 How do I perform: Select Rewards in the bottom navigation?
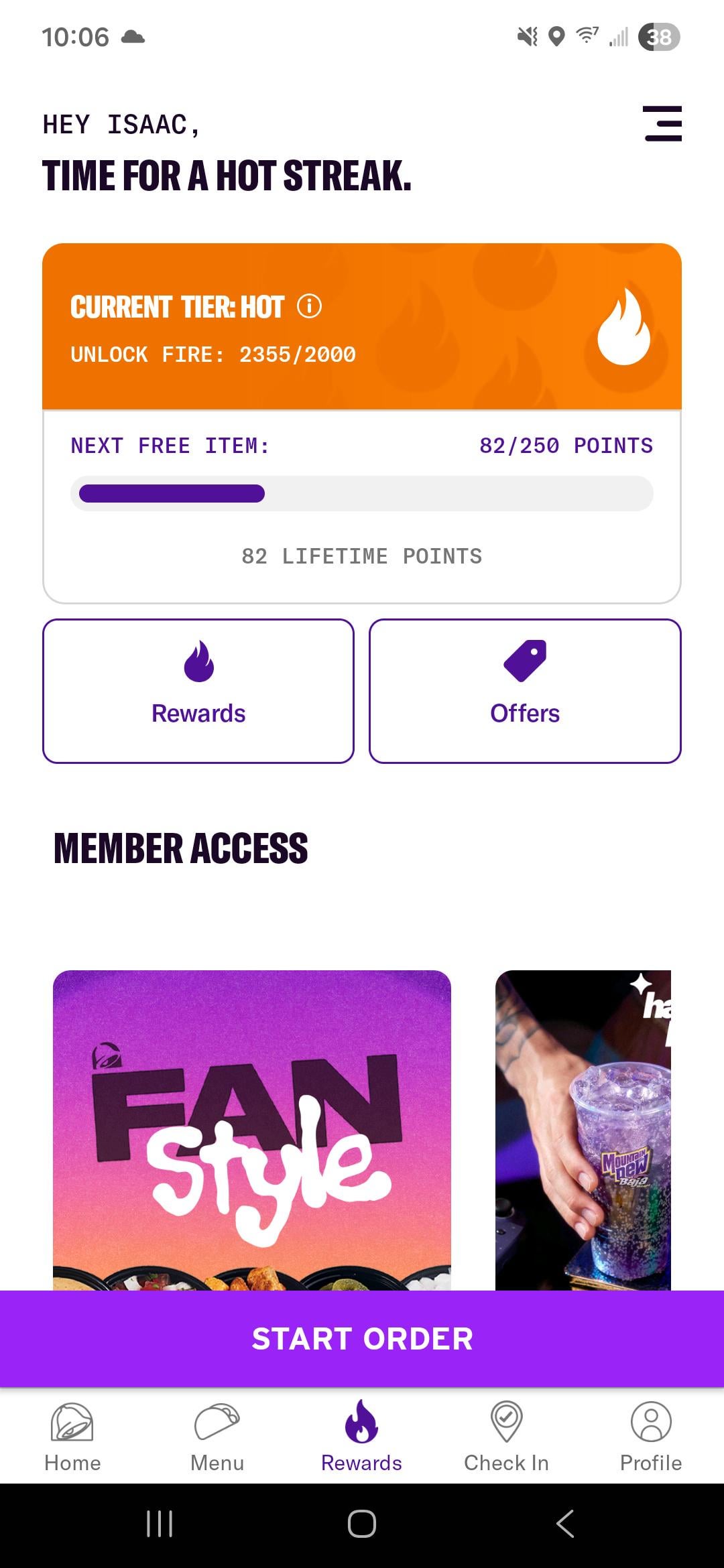click(x=362, y=1435)
